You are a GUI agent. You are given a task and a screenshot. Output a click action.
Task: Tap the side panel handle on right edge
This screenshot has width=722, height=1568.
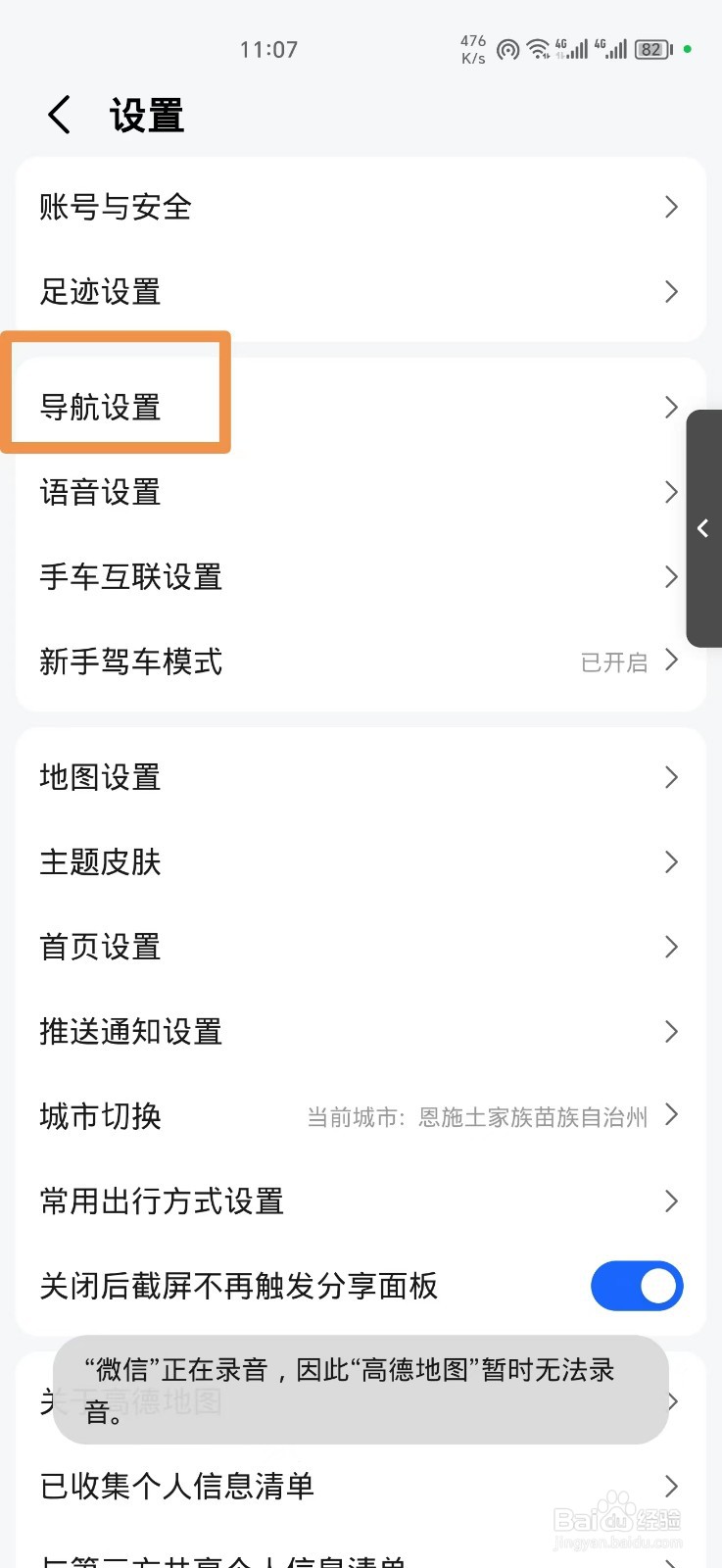point(703,529)
